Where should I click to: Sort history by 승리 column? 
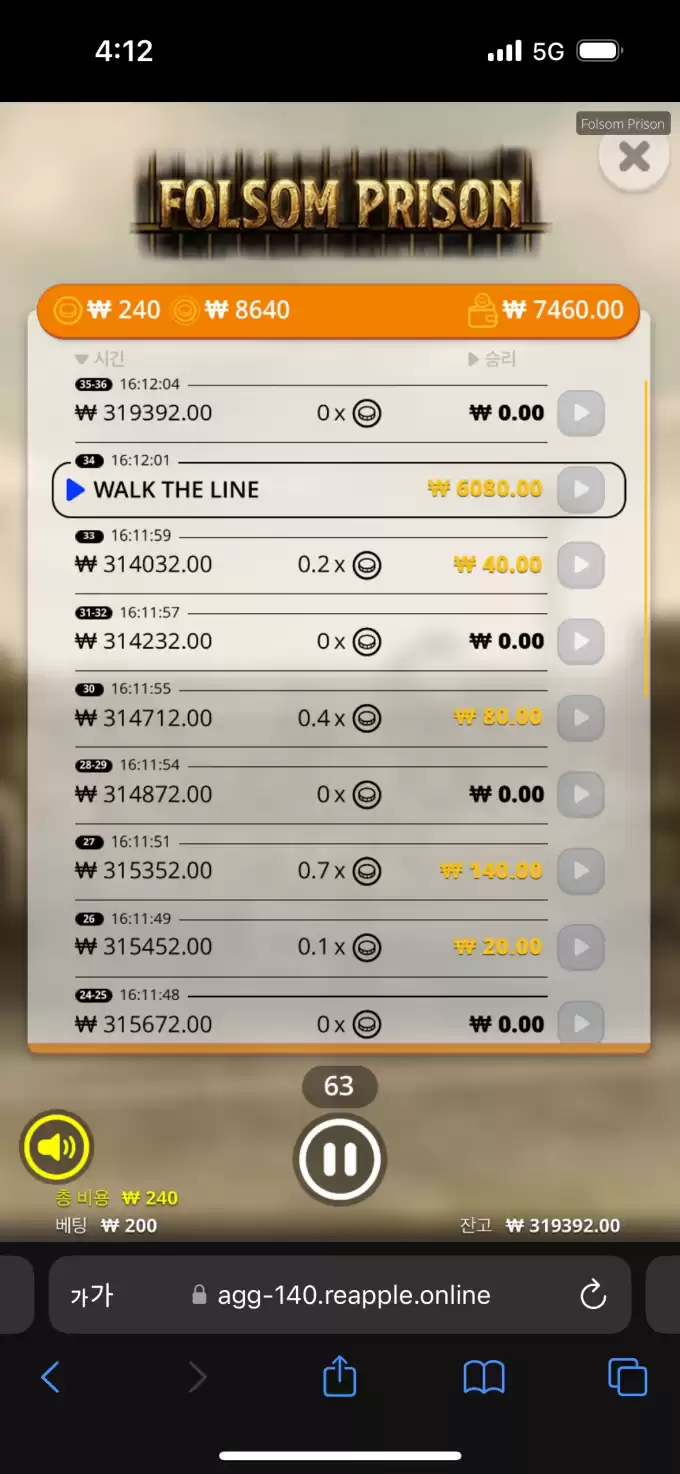point(492,359)
